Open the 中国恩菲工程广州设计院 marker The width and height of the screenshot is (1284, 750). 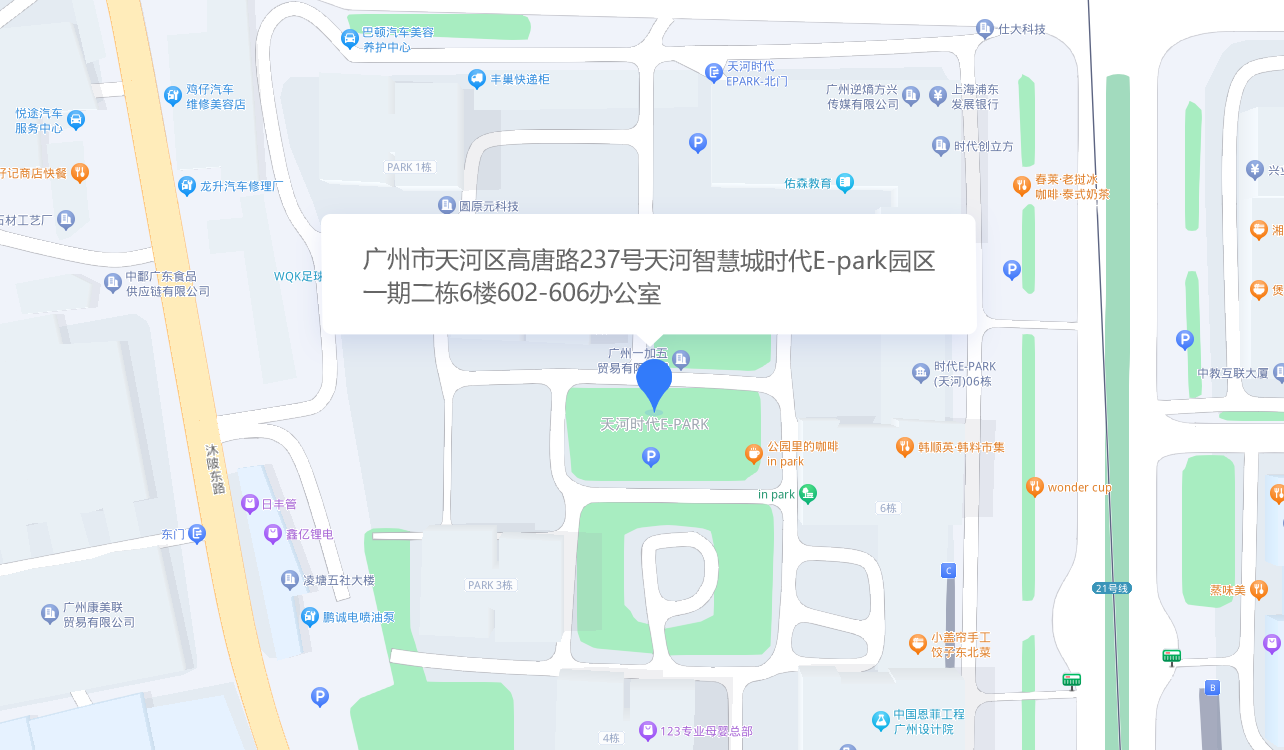tap(880, 720)
